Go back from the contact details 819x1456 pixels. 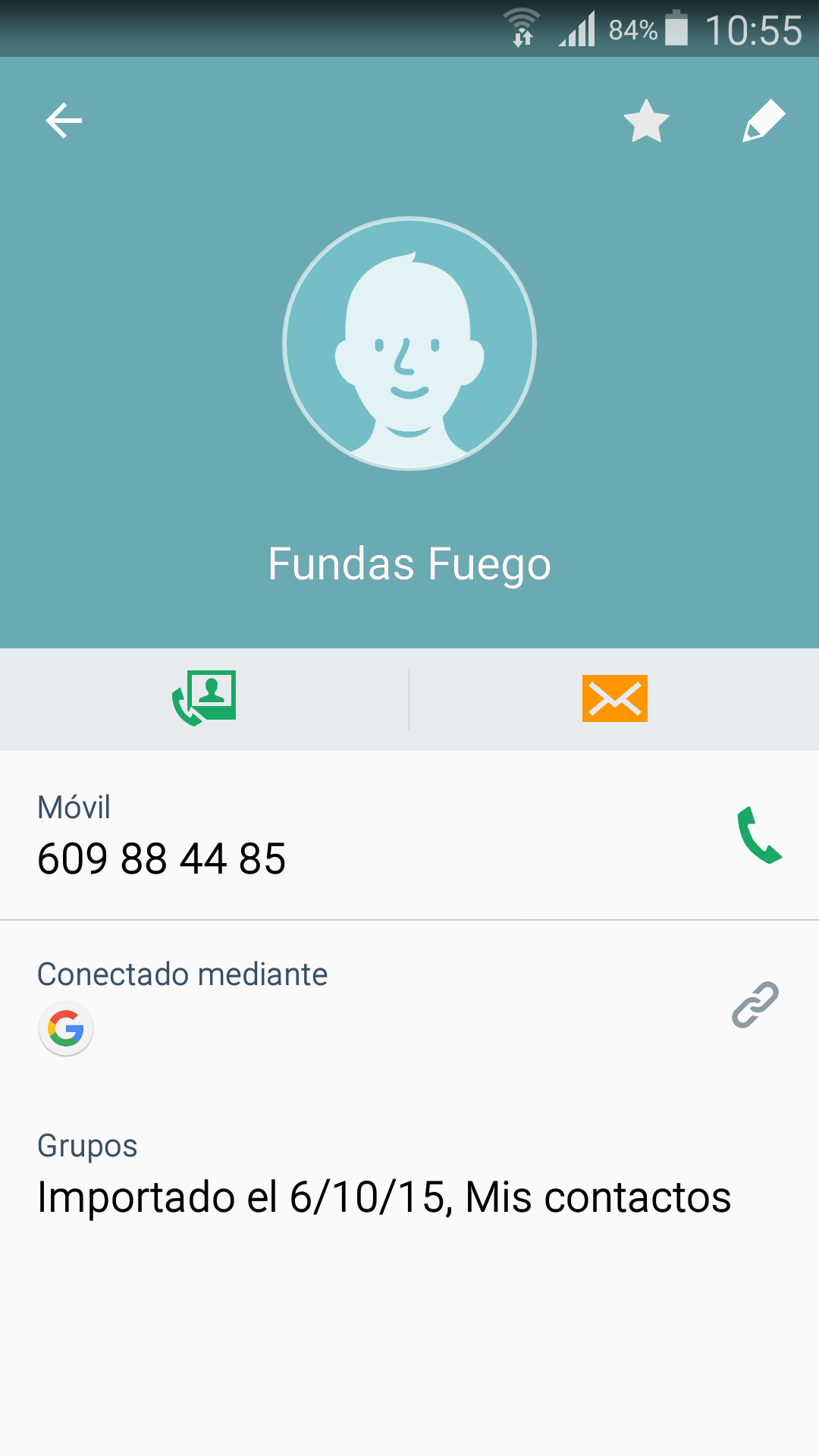coord(64,121)
